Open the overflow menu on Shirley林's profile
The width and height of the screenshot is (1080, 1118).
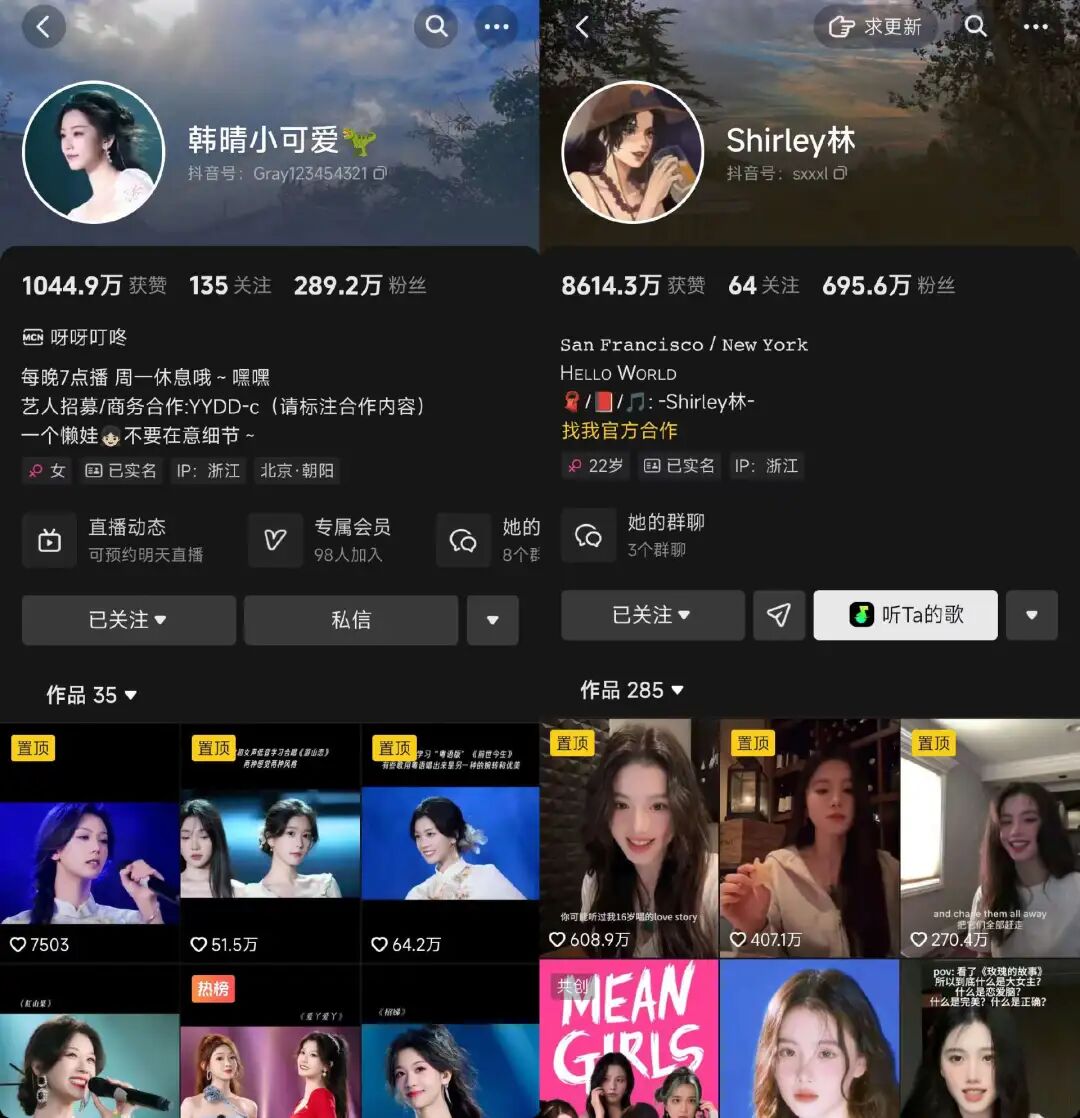coord(1035,27)
